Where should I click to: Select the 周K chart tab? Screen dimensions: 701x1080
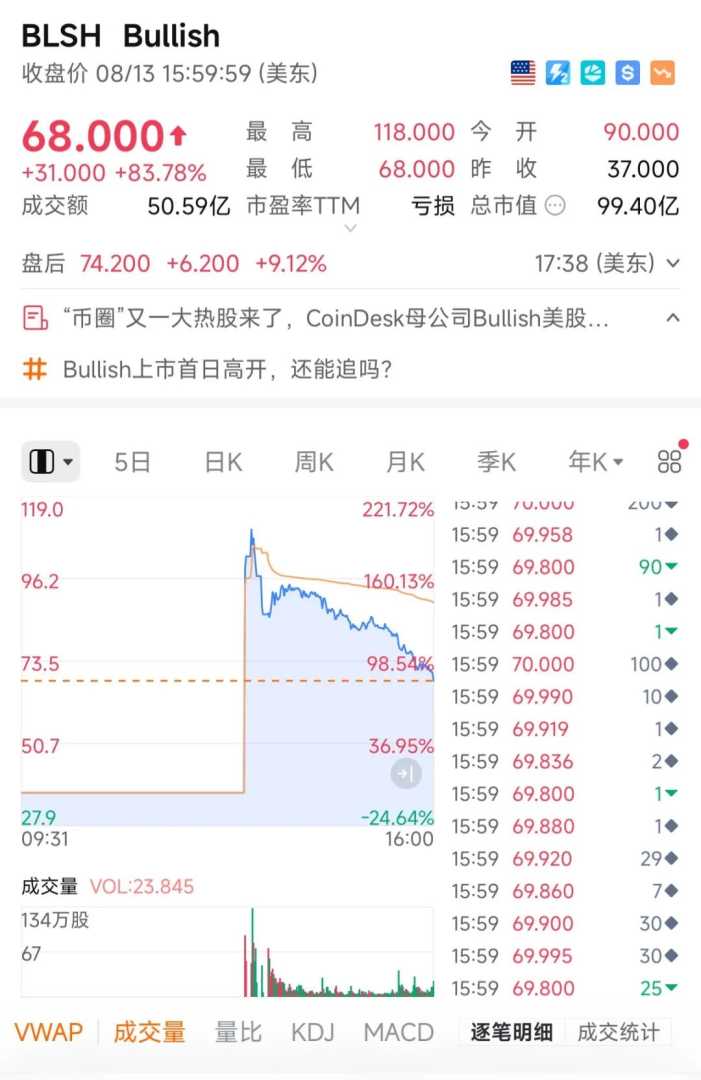click(x=314, y=462)
